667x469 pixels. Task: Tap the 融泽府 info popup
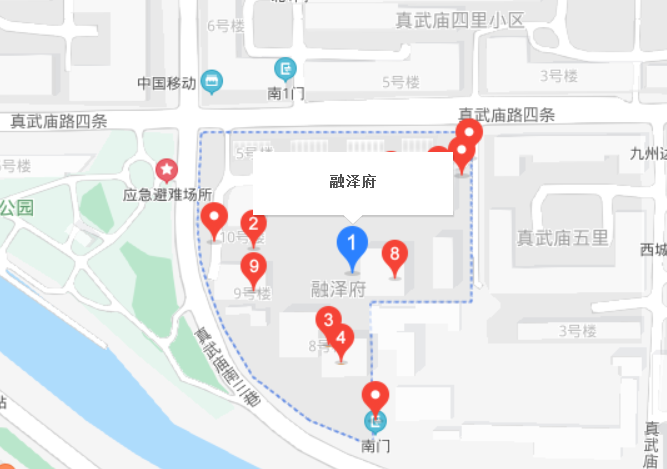coord(352,182)
